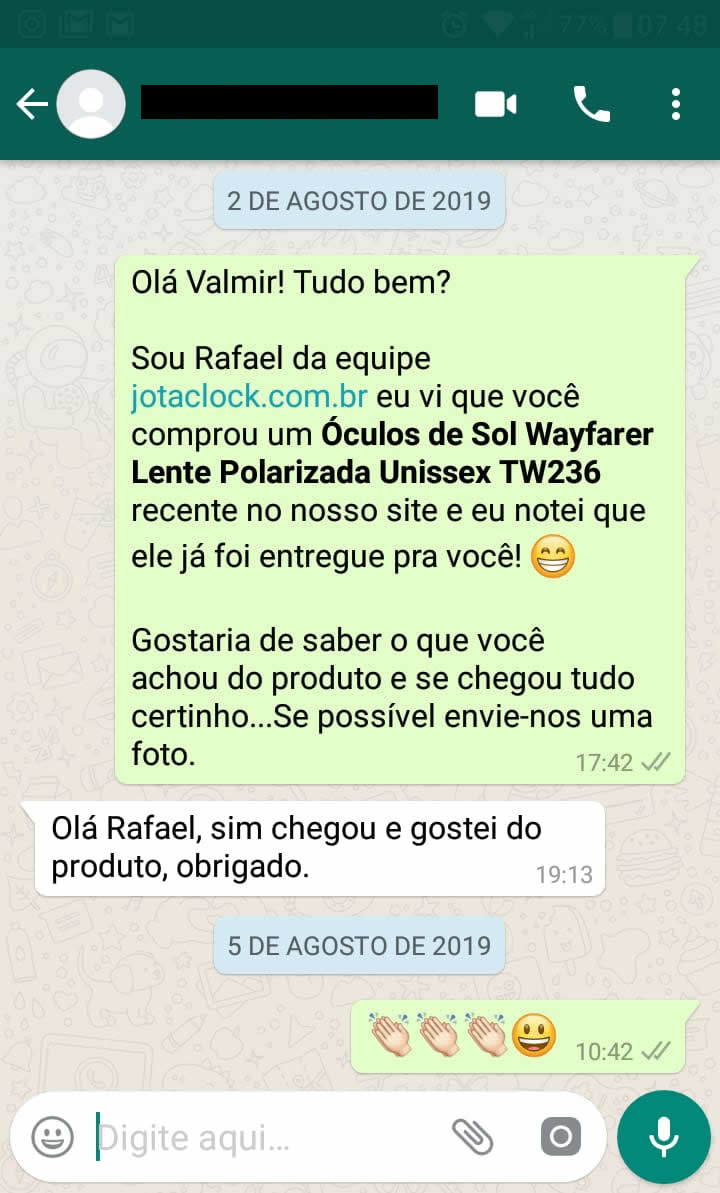Open the jotaclock.com.br link
Image resolution: width=720 pixels, height=1193 pixels.
[249, 397]
